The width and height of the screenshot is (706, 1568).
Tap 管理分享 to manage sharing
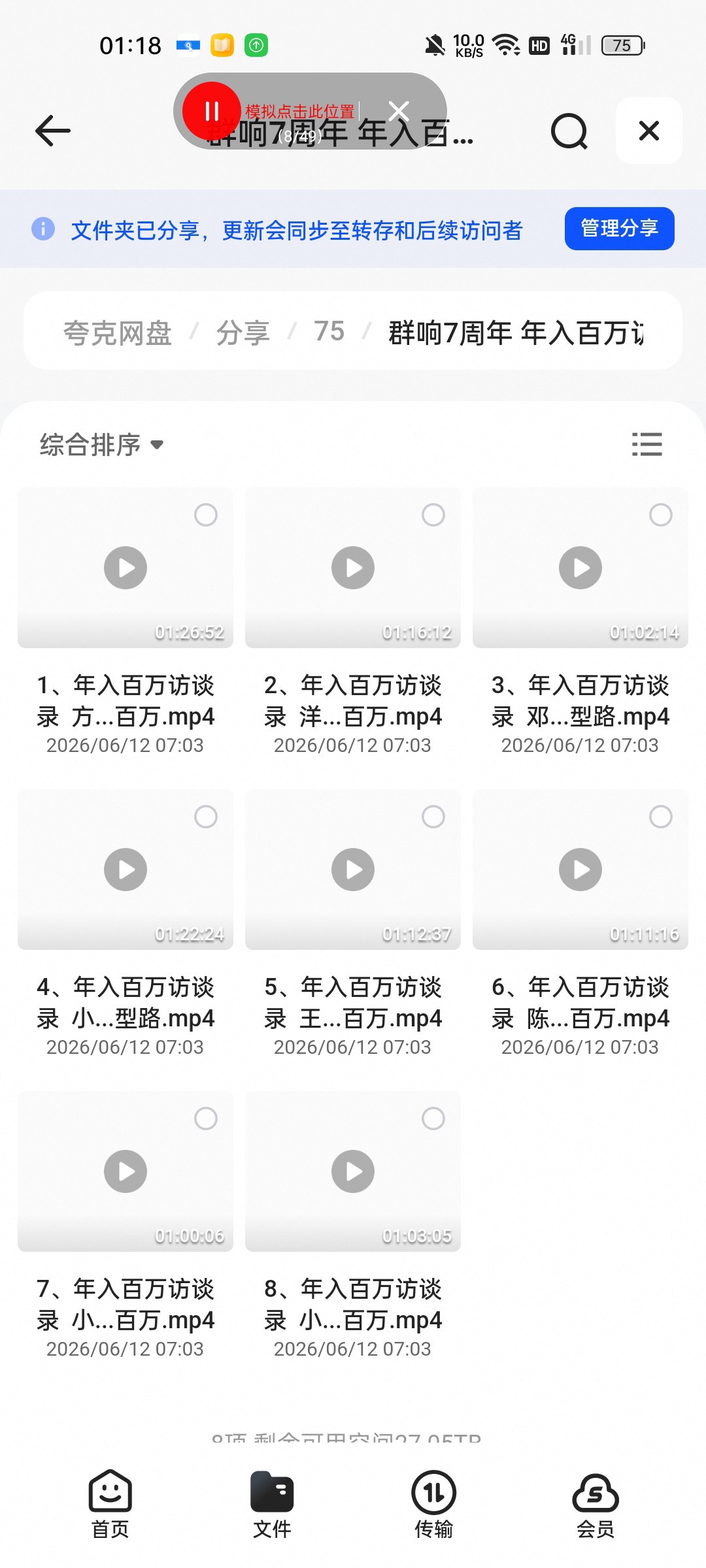[x=619, y=229]
